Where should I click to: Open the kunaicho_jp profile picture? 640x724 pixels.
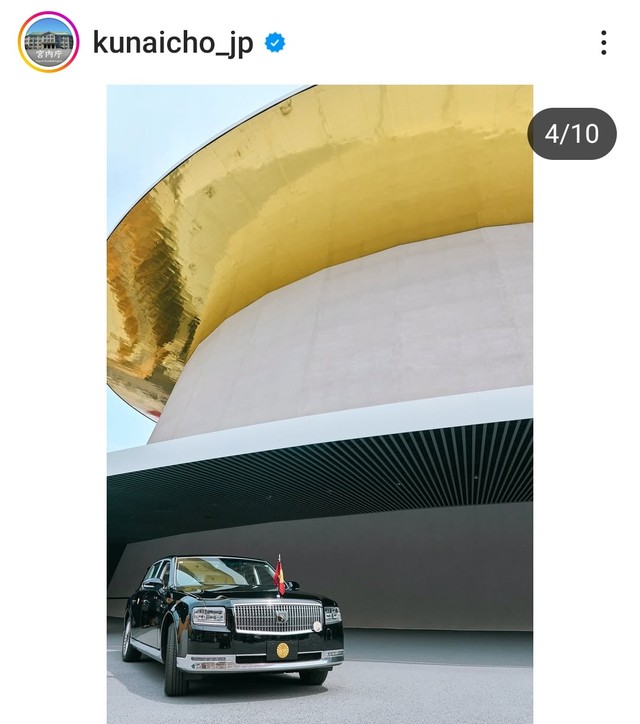click(48, 42)
